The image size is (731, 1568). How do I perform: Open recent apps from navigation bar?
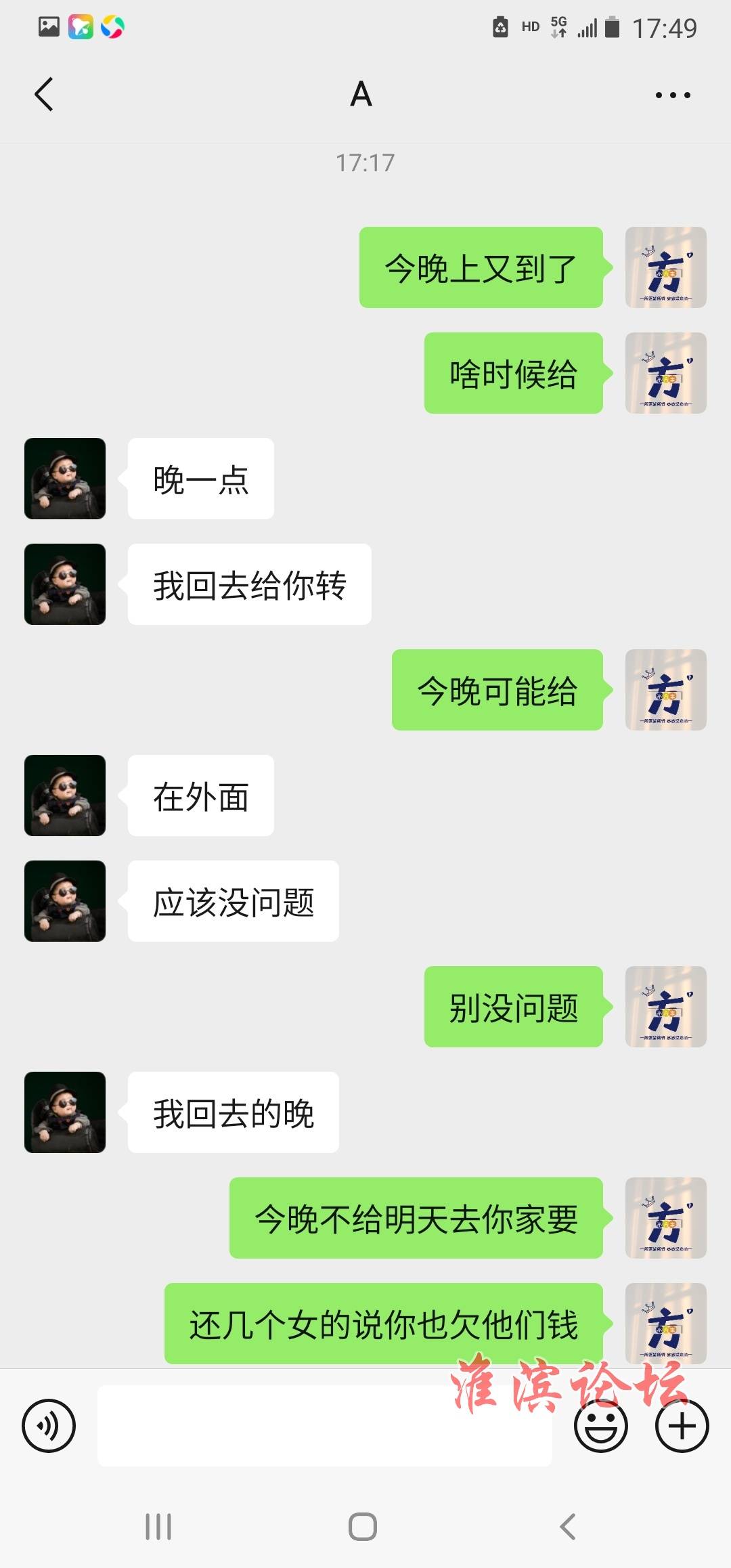coord(158,1527)
